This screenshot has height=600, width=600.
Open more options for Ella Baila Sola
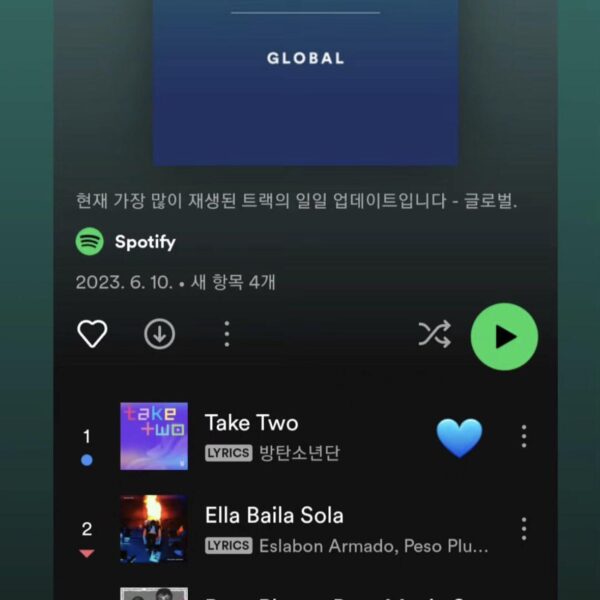tap(523, 528)
